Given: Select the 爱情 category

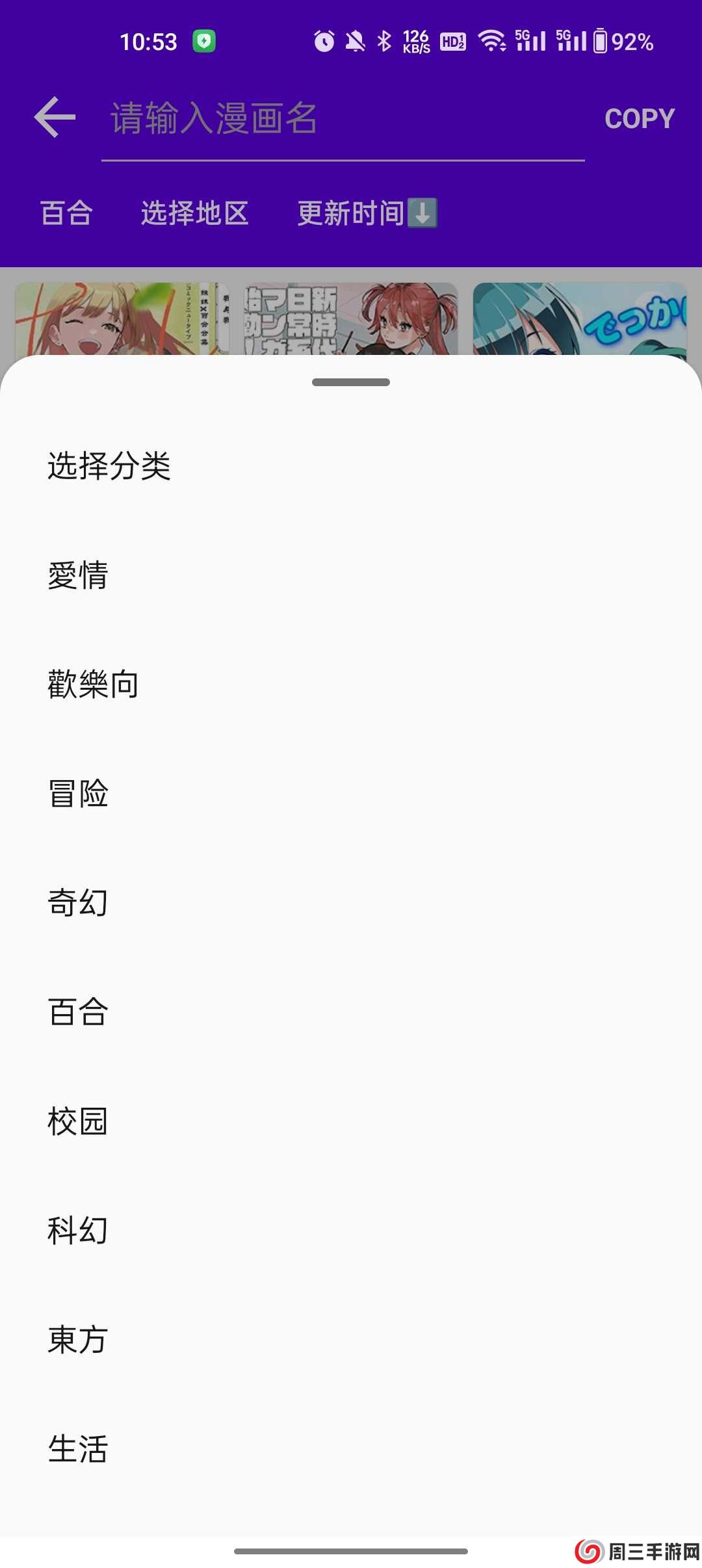Looking at the screenshot, I should click(x=77, y=575).
